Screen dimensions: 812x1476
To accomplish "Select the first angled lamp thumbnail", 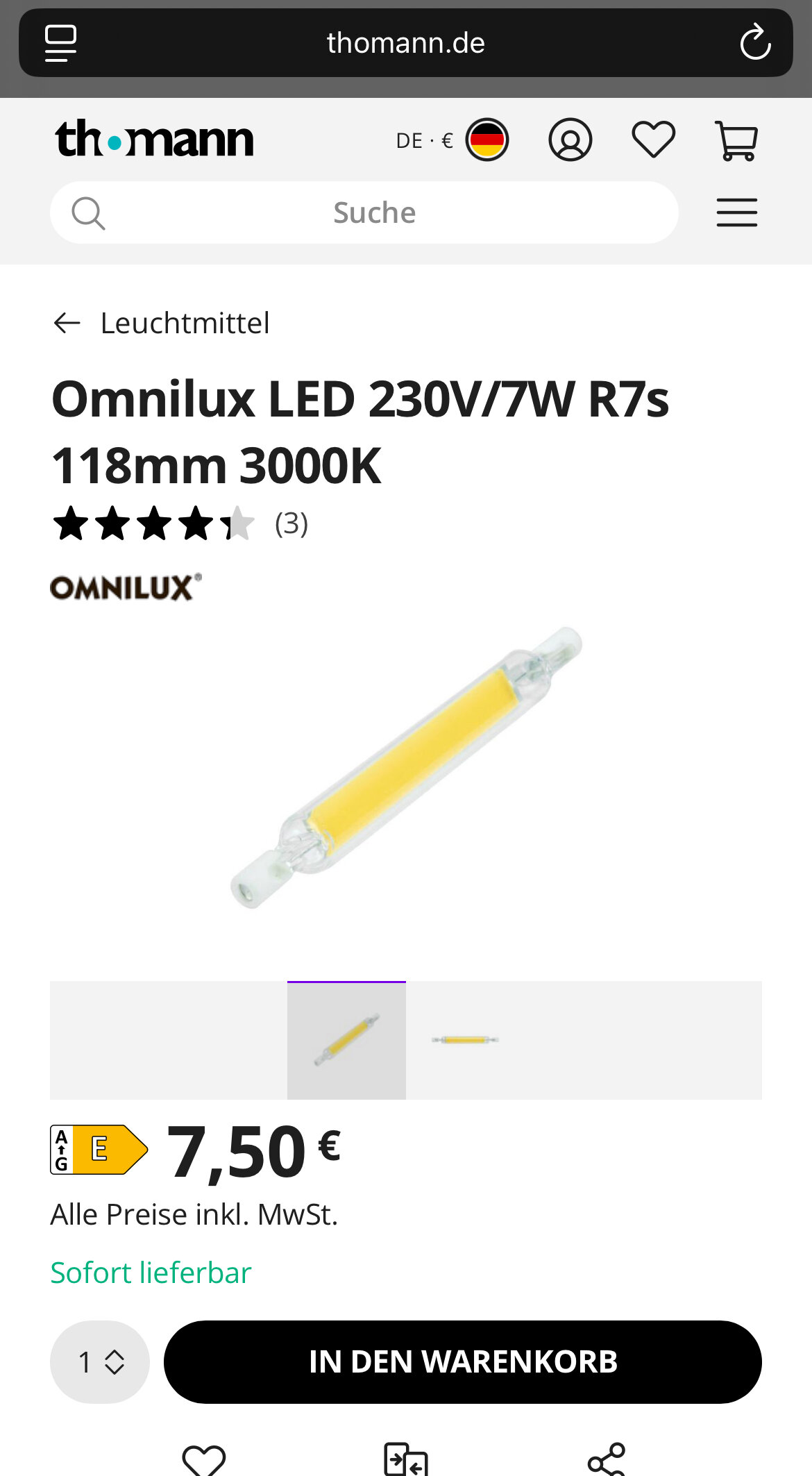I will pos(346,1040).
